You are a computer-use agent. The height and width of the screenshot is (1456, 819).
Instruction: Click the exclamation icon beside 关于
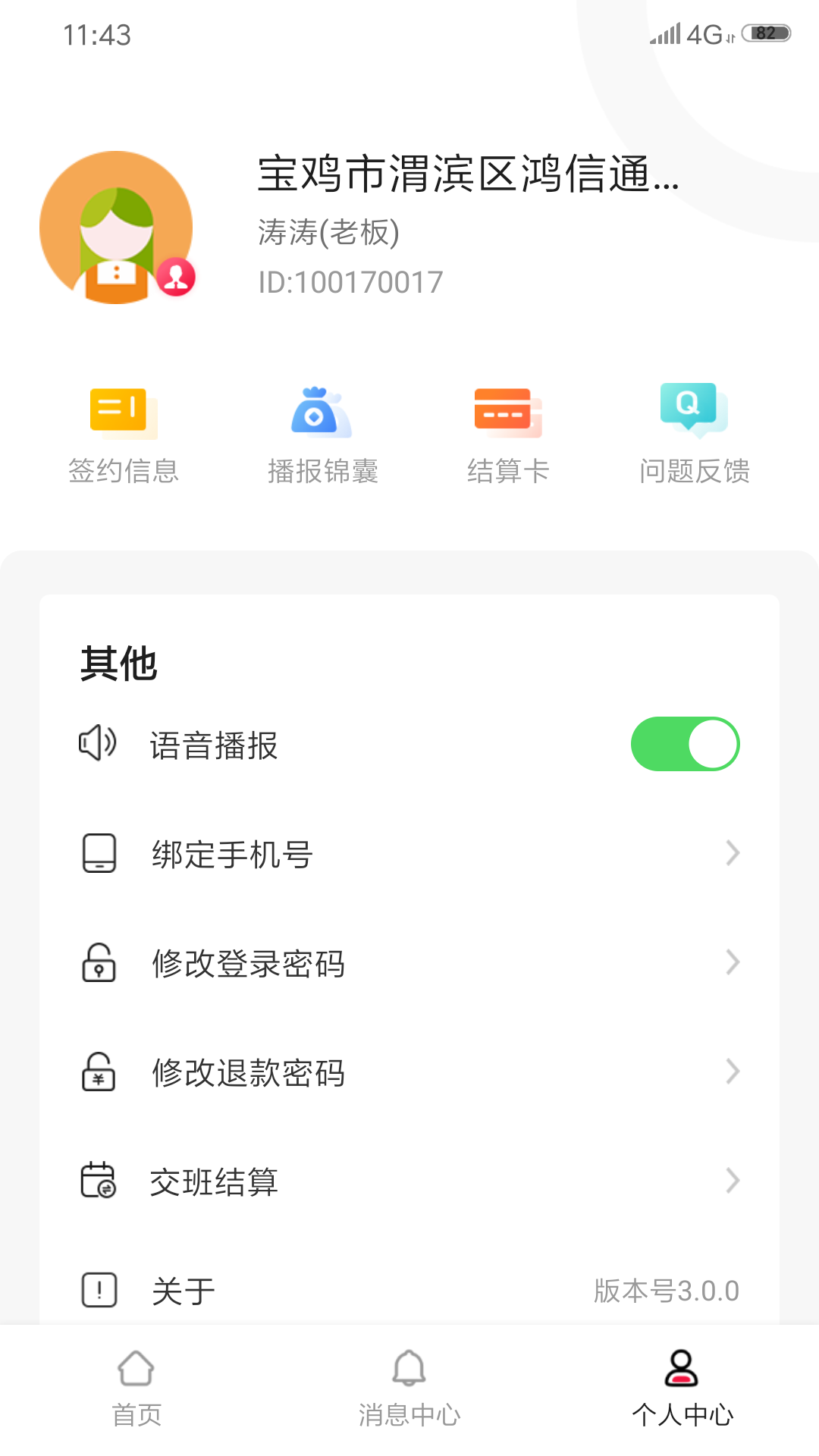(x=97, y=1289)
